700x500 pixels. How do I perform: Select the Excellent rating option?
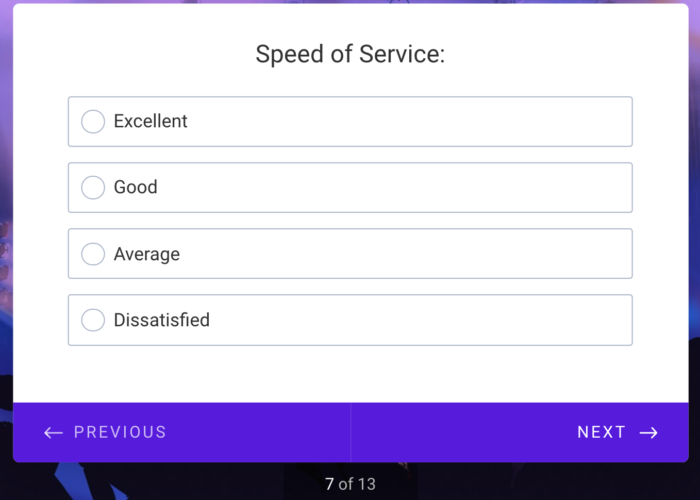(x=93, y=122)
